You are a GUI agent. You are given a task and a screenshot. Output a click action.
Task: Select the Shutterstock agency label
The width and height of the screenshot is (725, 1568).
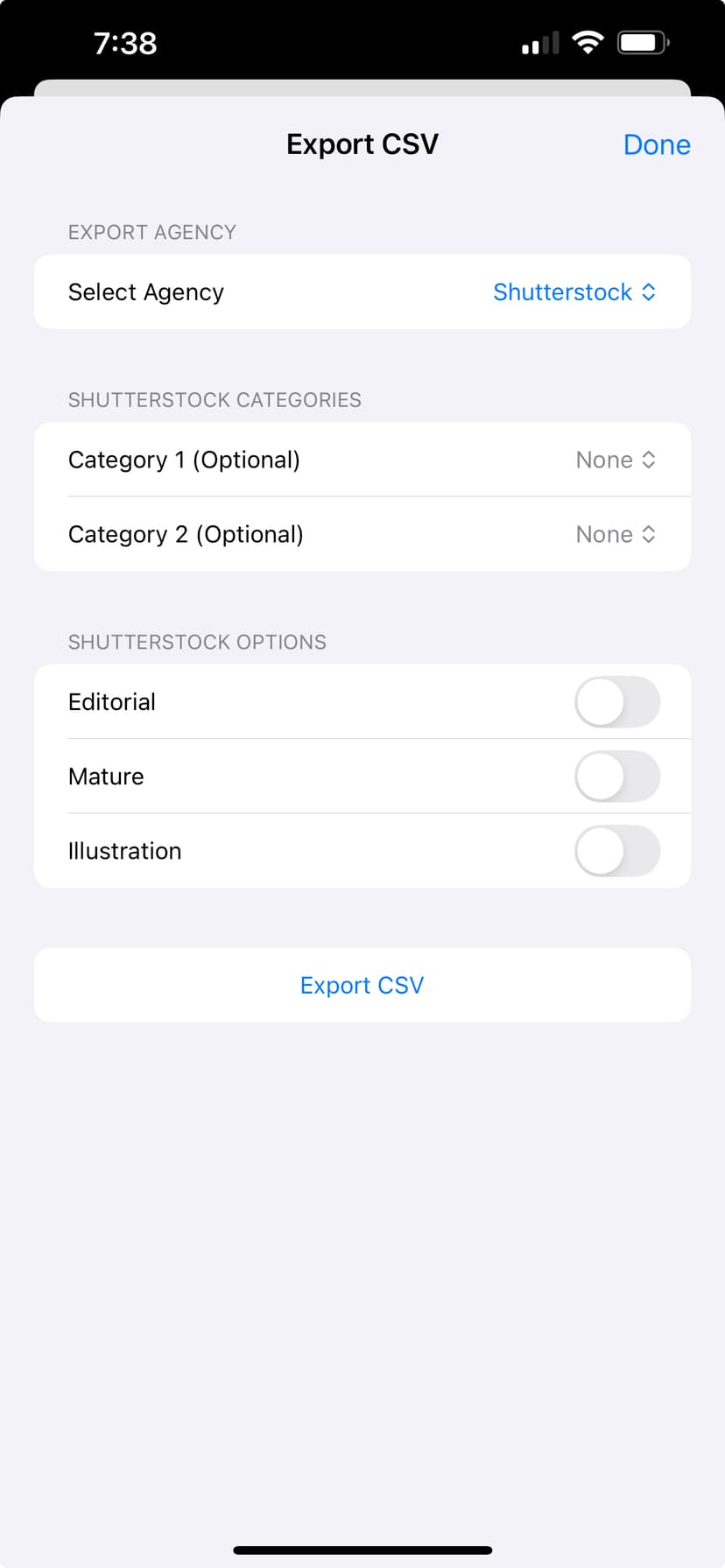pos(561,292)
